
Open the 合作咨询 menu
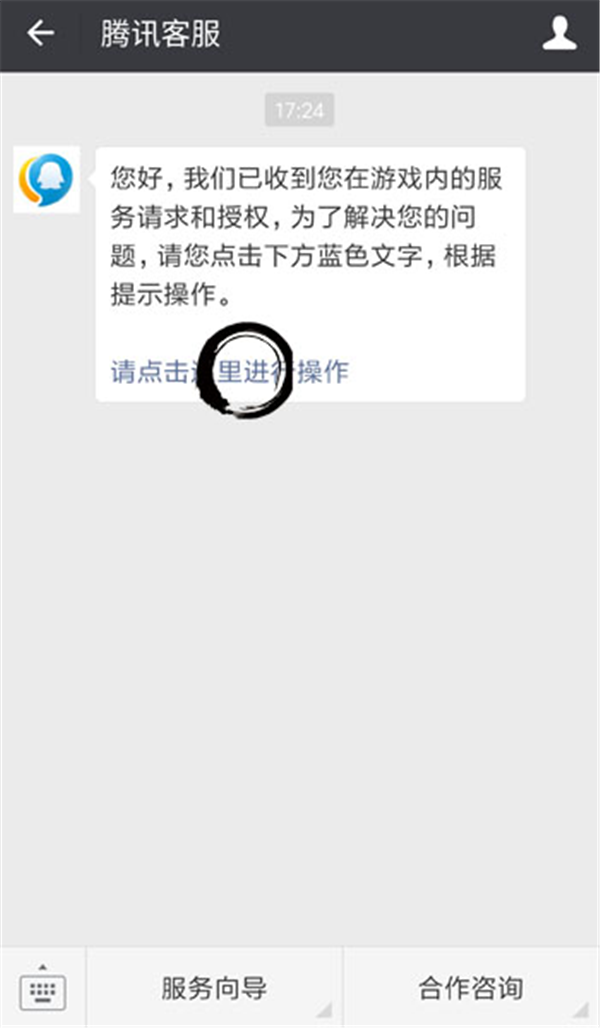click(x=471, y=990)
